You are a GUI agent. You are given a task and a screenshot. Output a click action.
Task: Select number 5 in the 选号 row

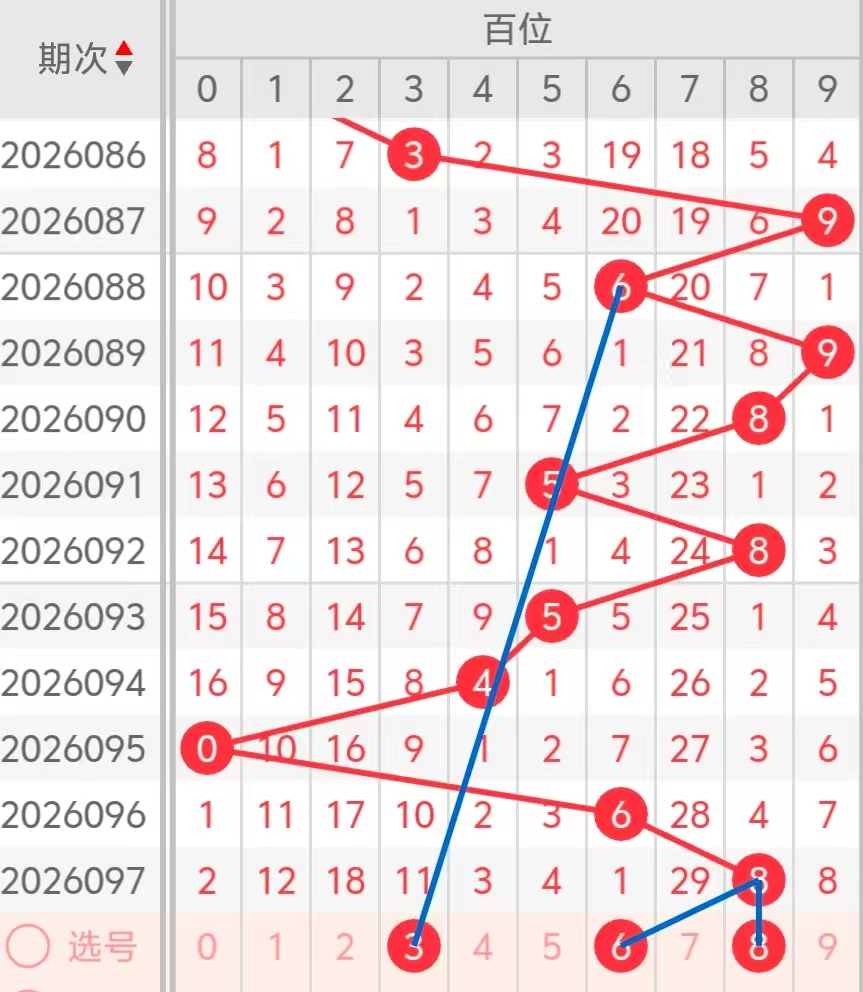pyautogui.click(x=552, y=946)
